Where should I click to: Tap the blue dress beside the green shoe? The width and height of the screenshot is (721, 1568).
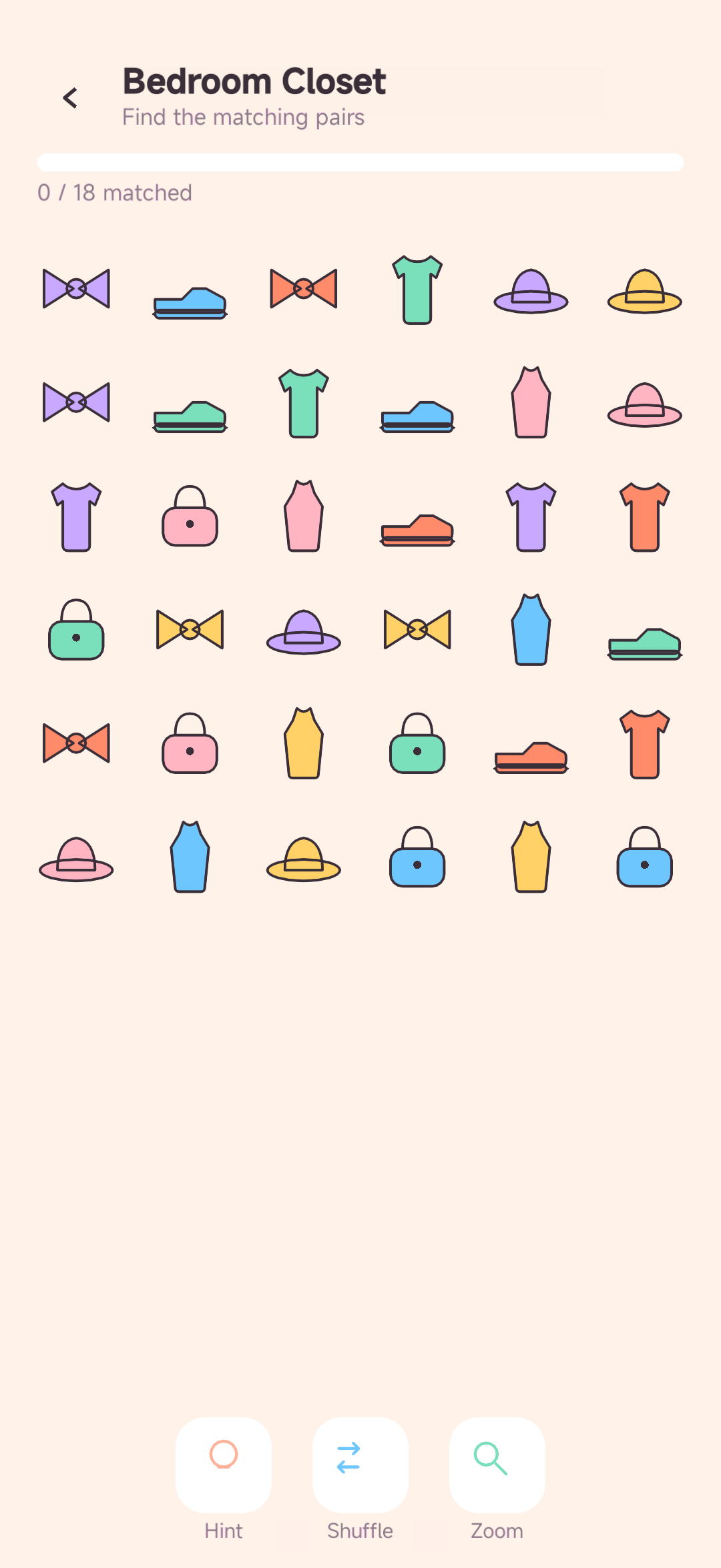[531, 630]
